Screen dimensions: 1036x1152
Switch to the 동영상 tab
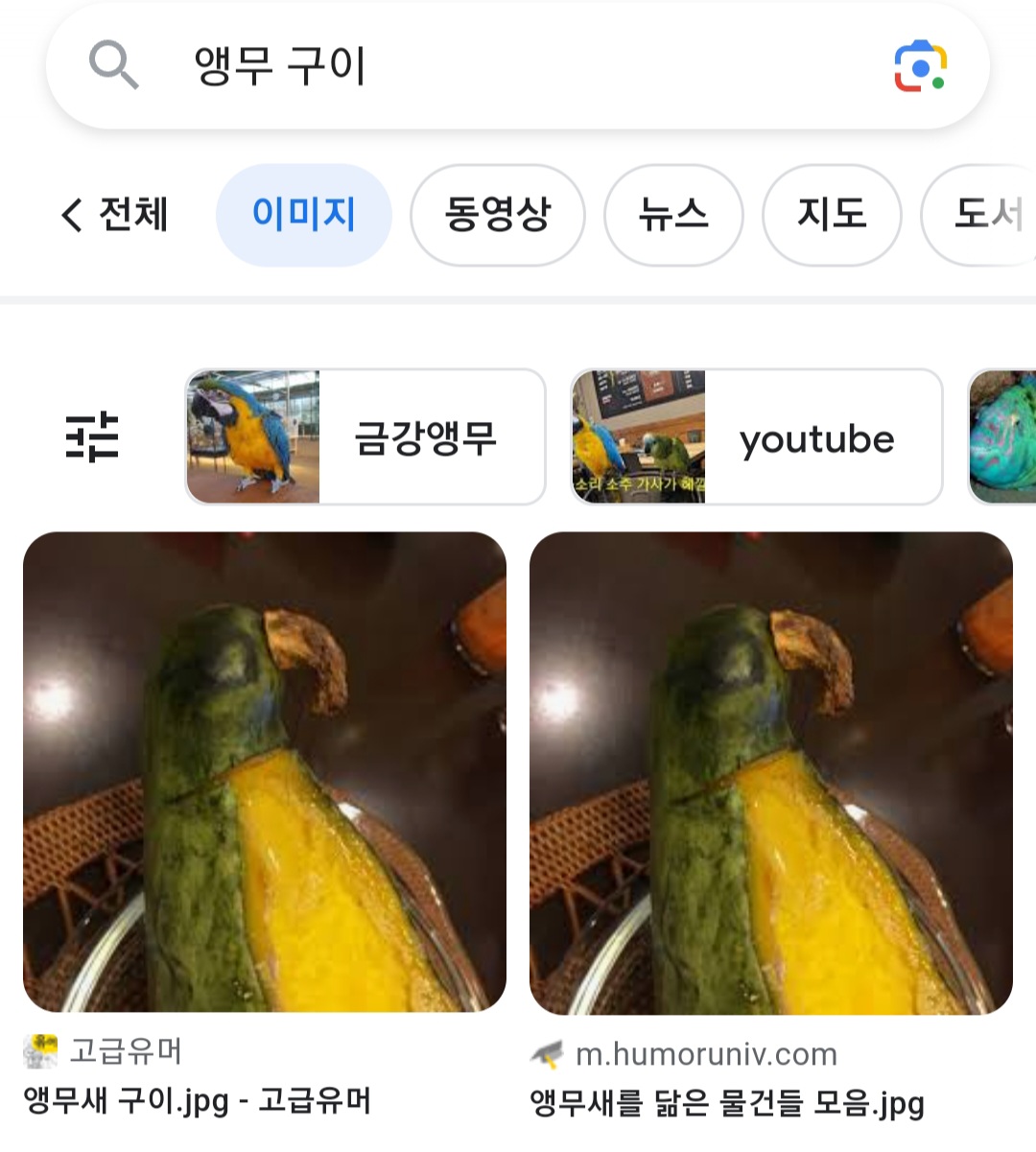pyautogui.click(x=497, y=214)
